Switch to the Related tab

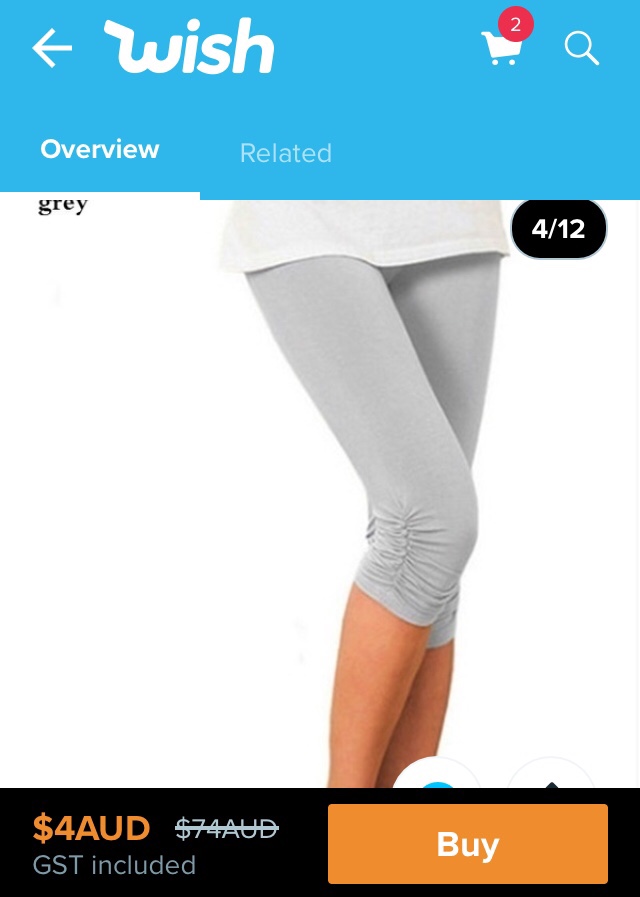pyautogui.click(x=285, y=153)
